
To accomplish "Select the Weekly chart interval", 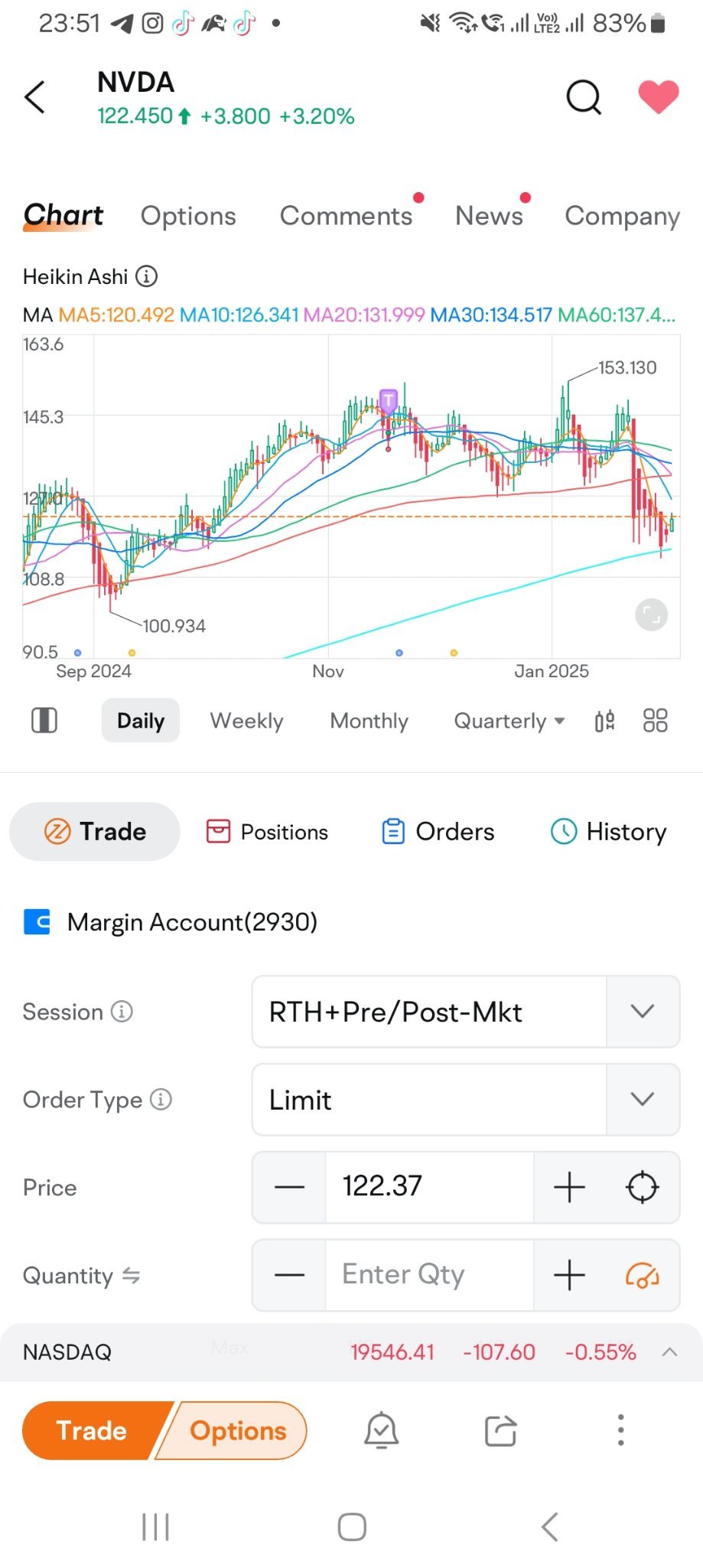I will (246, 721).
